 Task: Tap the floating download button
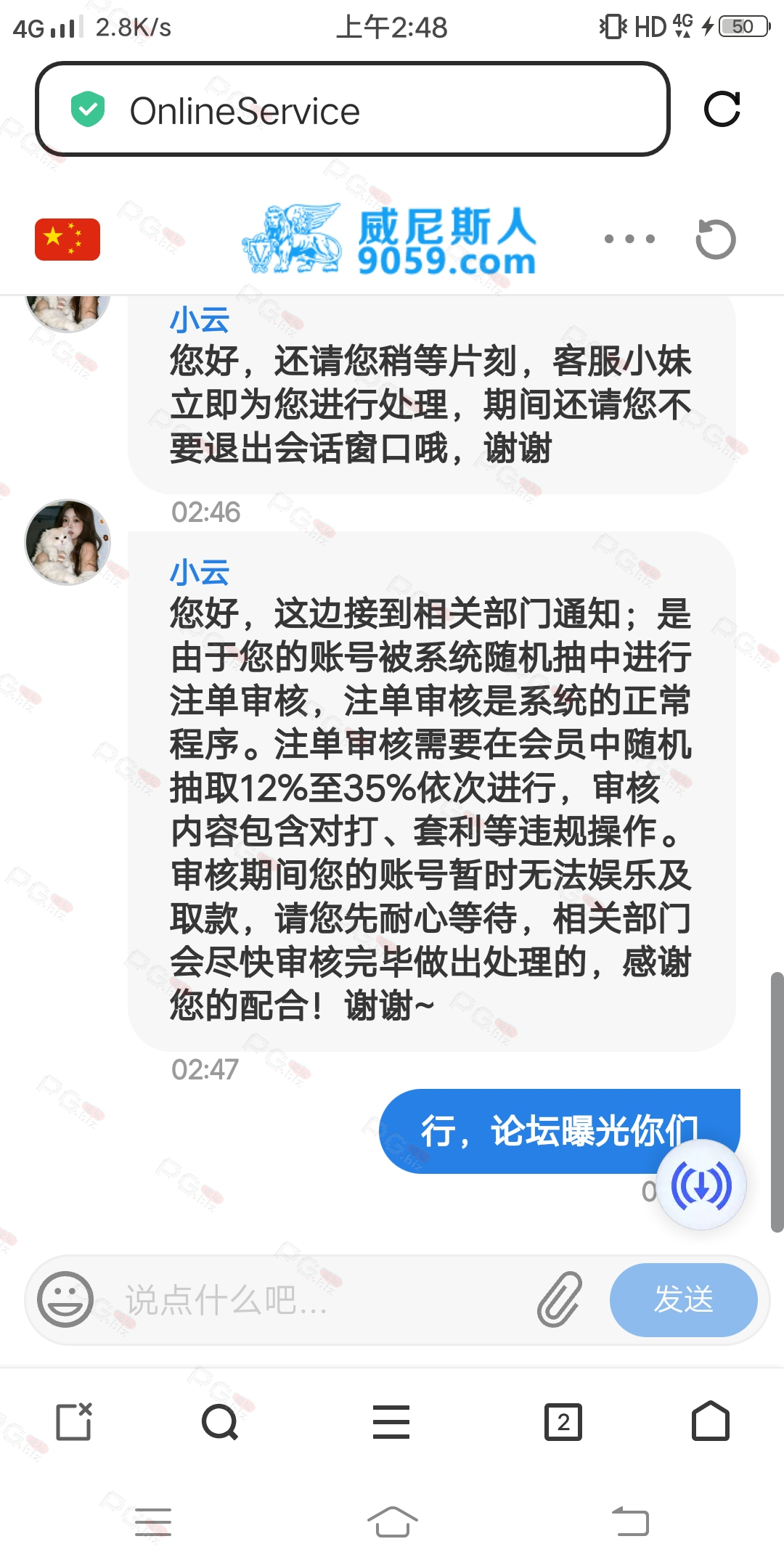click(701, 1185)
